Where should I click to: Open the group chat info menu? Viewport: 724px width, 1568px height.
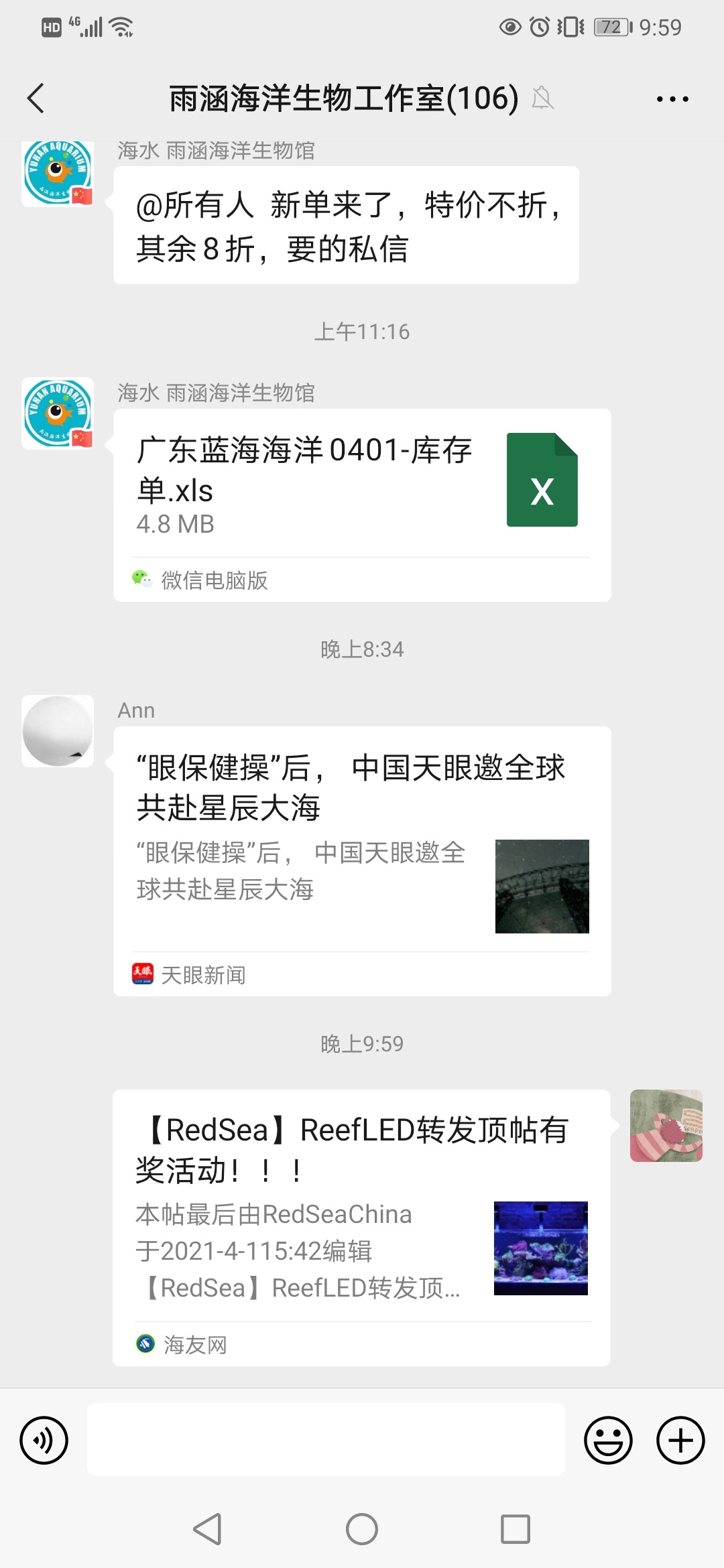tap(672, 99)
